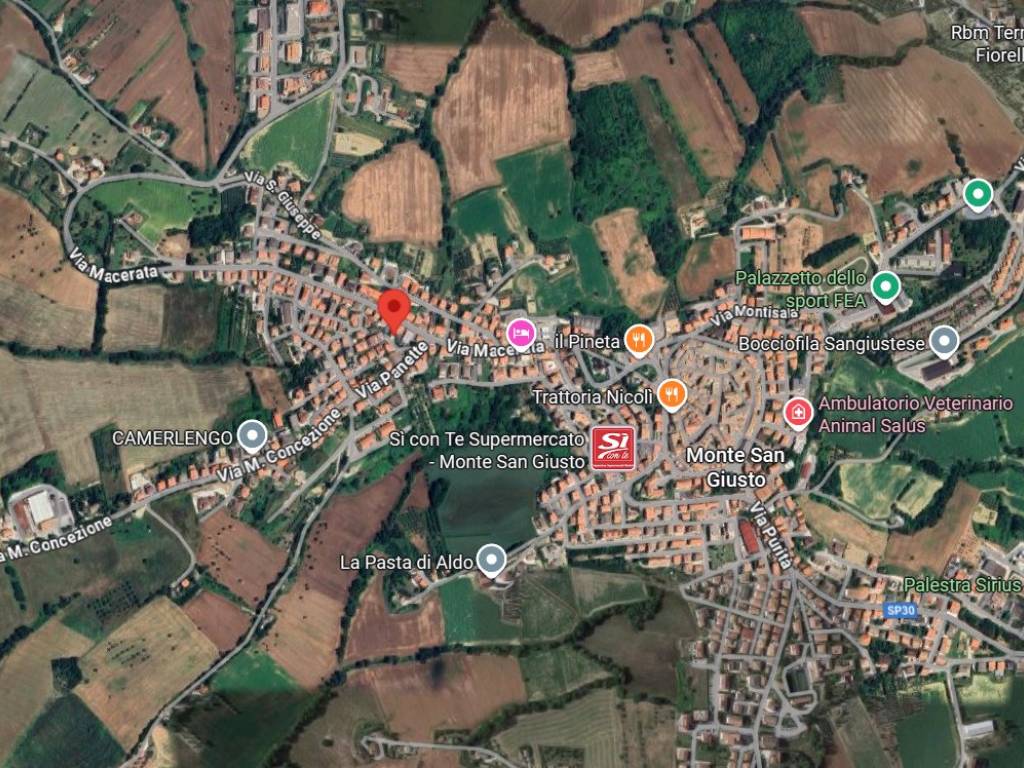
Task: Open the CAMERLENGO place marker
Action: pyautogui.click(x=253, y=435)
